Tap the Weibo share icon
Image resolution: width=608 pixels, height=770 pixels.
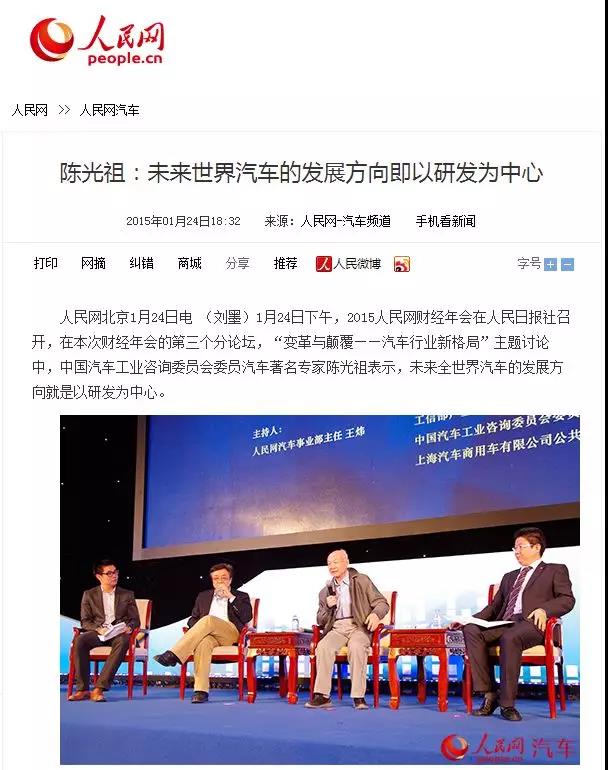[402, 264]
